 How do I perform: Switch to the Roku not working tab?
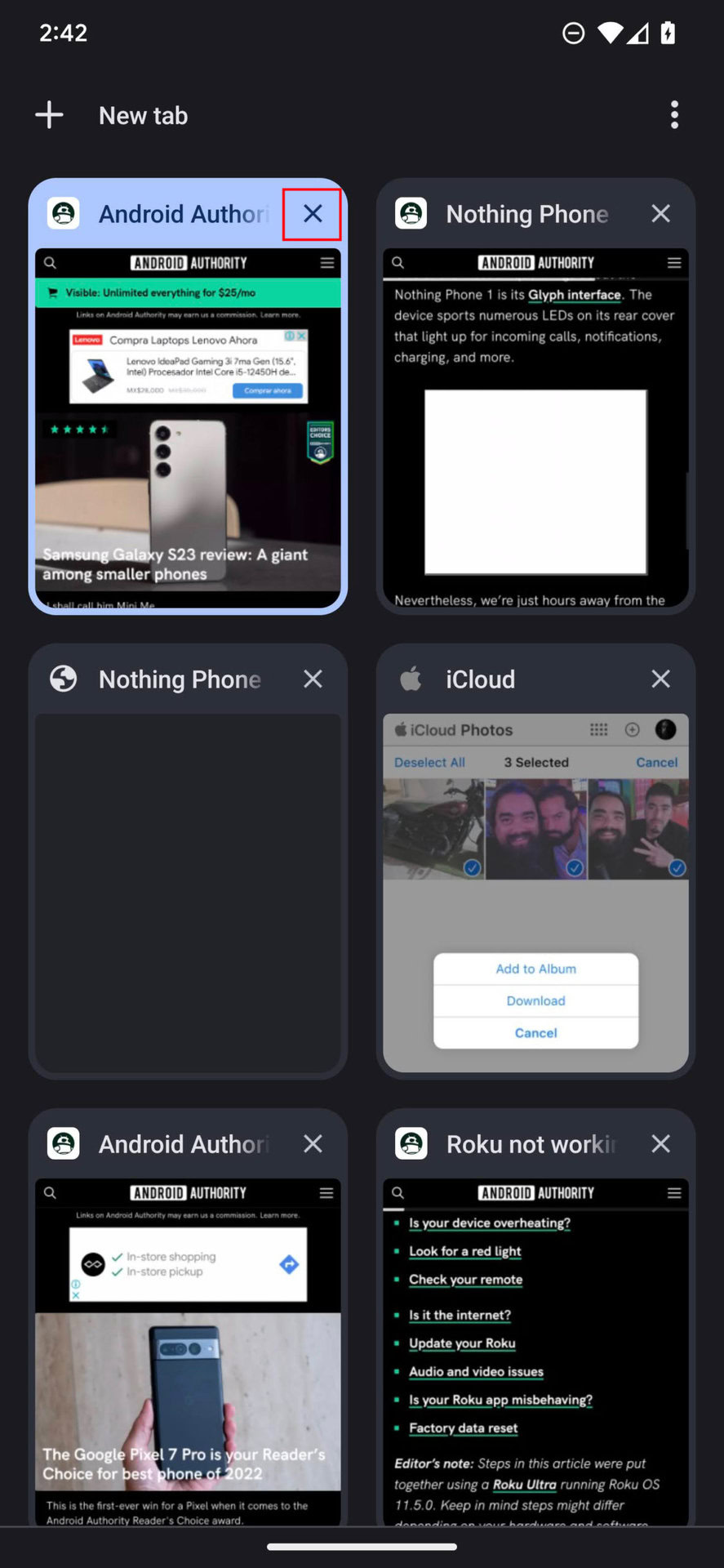tap(535, 1347)
